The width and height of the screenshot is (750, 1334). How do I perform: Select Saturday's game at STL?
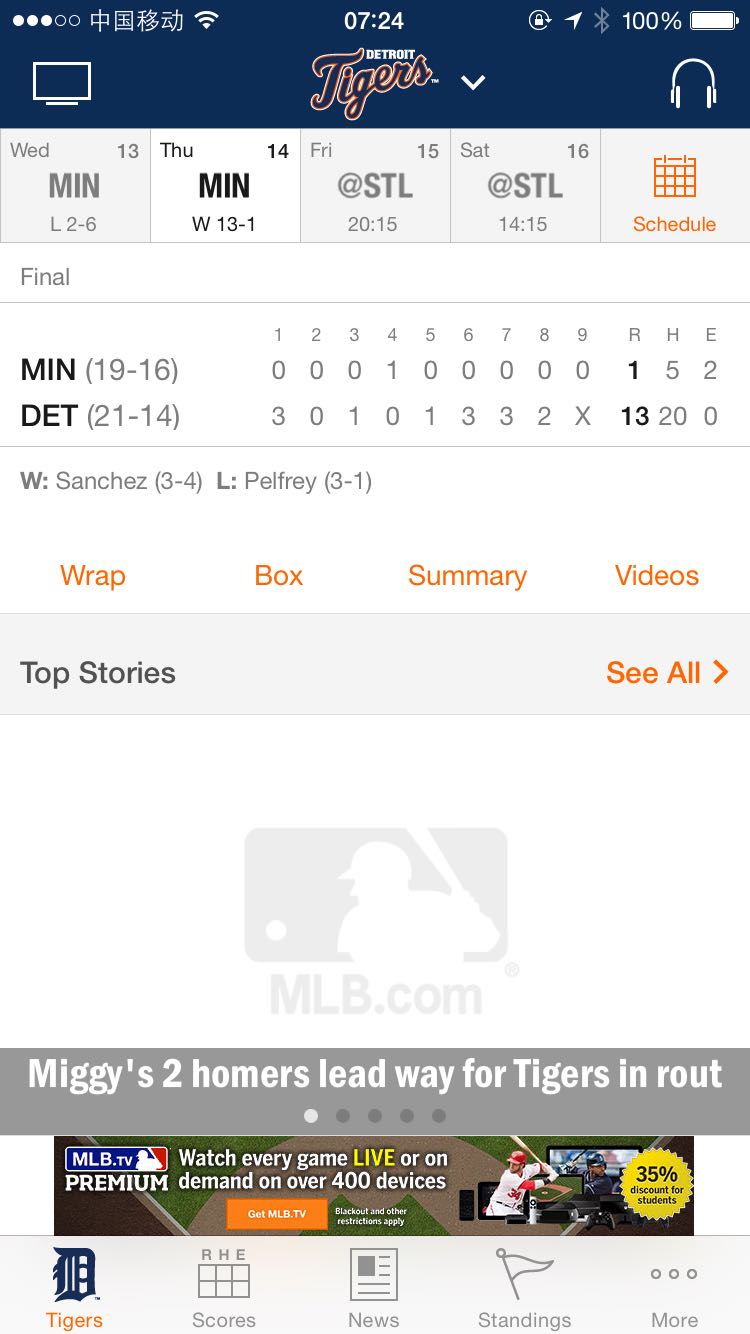(524, 186)
